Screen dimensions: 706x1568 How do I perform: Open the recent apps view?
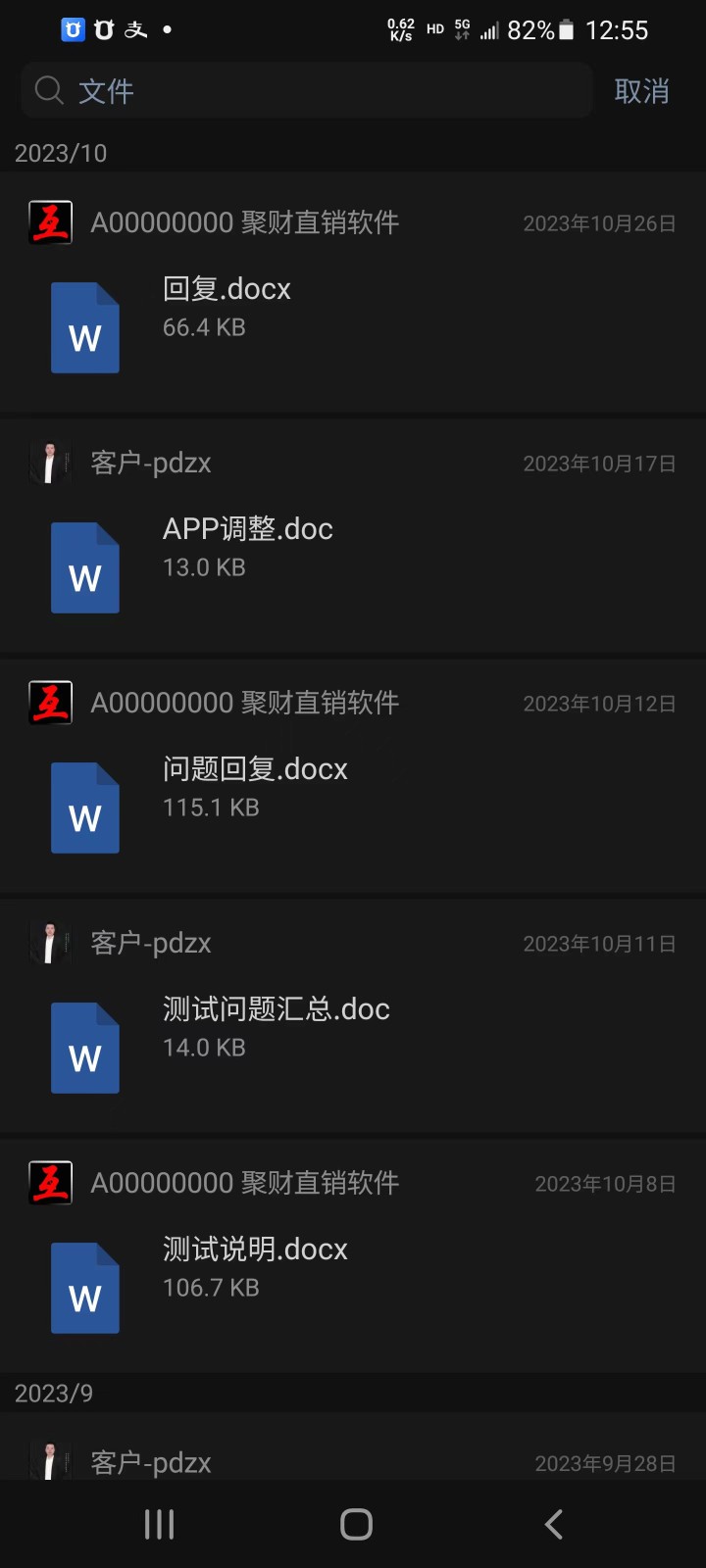tap(159, 1524)
